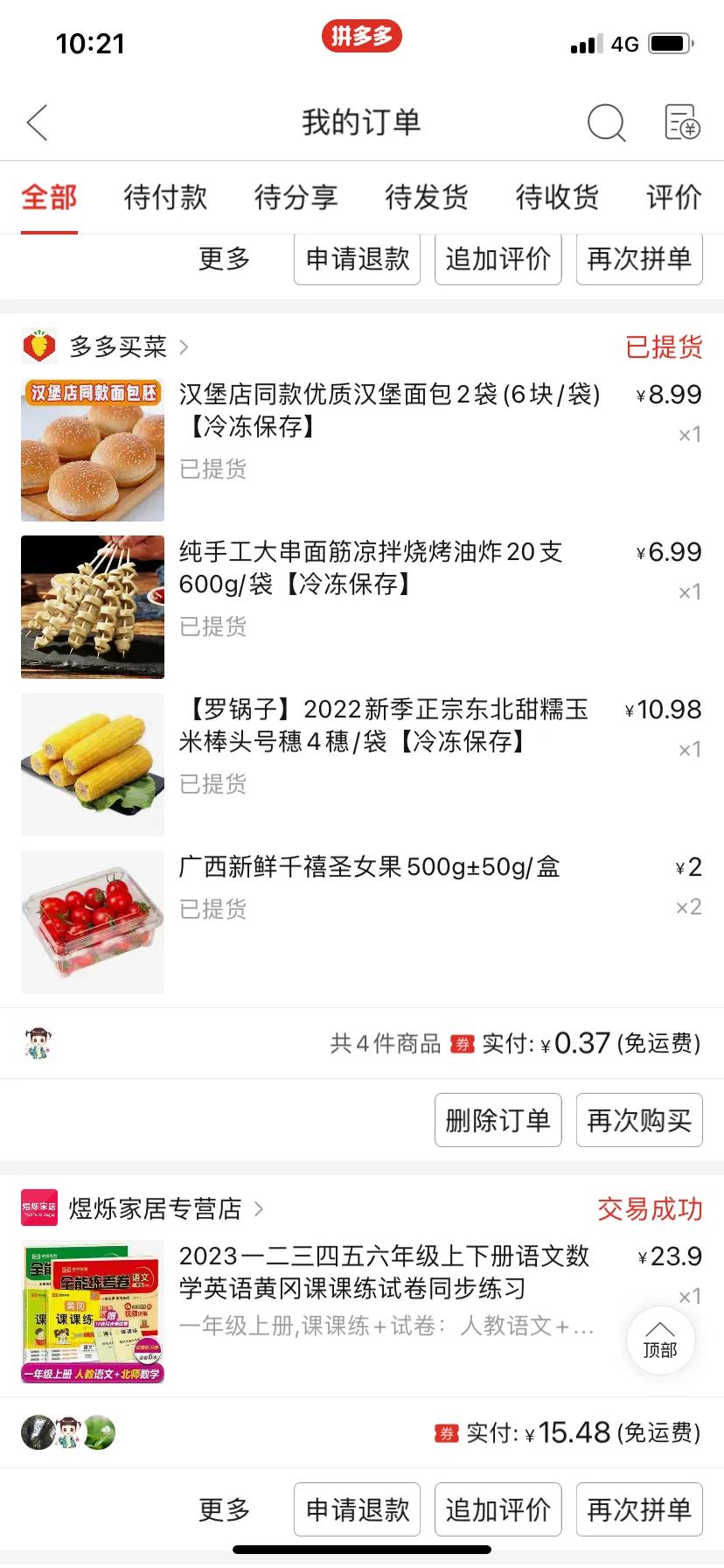Open the 多多买菜 store avatar icon
724x1568 pixels.
pos(38,346)
